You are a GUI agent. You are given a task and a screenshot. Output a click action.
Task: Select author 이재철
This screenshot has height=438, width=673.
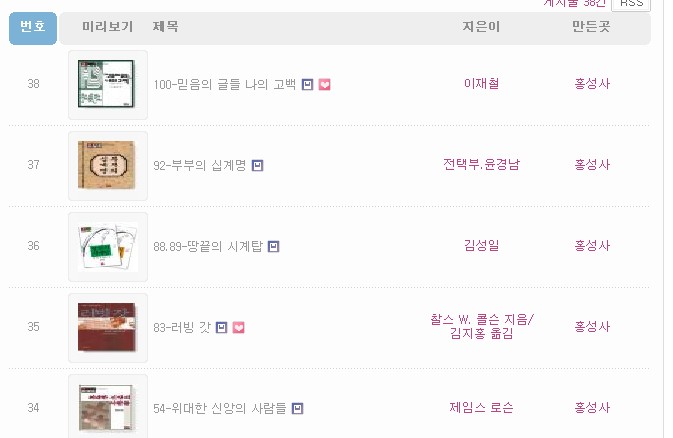pos(481,83)
